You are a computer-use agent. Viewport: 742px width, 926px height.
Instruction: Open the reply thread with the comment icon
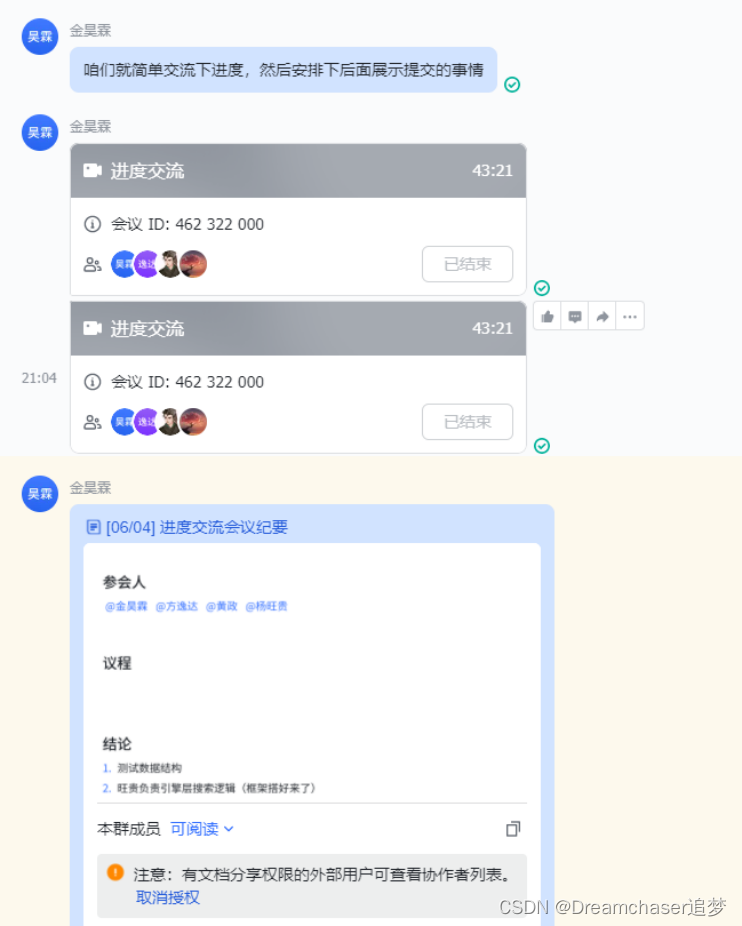575,316
